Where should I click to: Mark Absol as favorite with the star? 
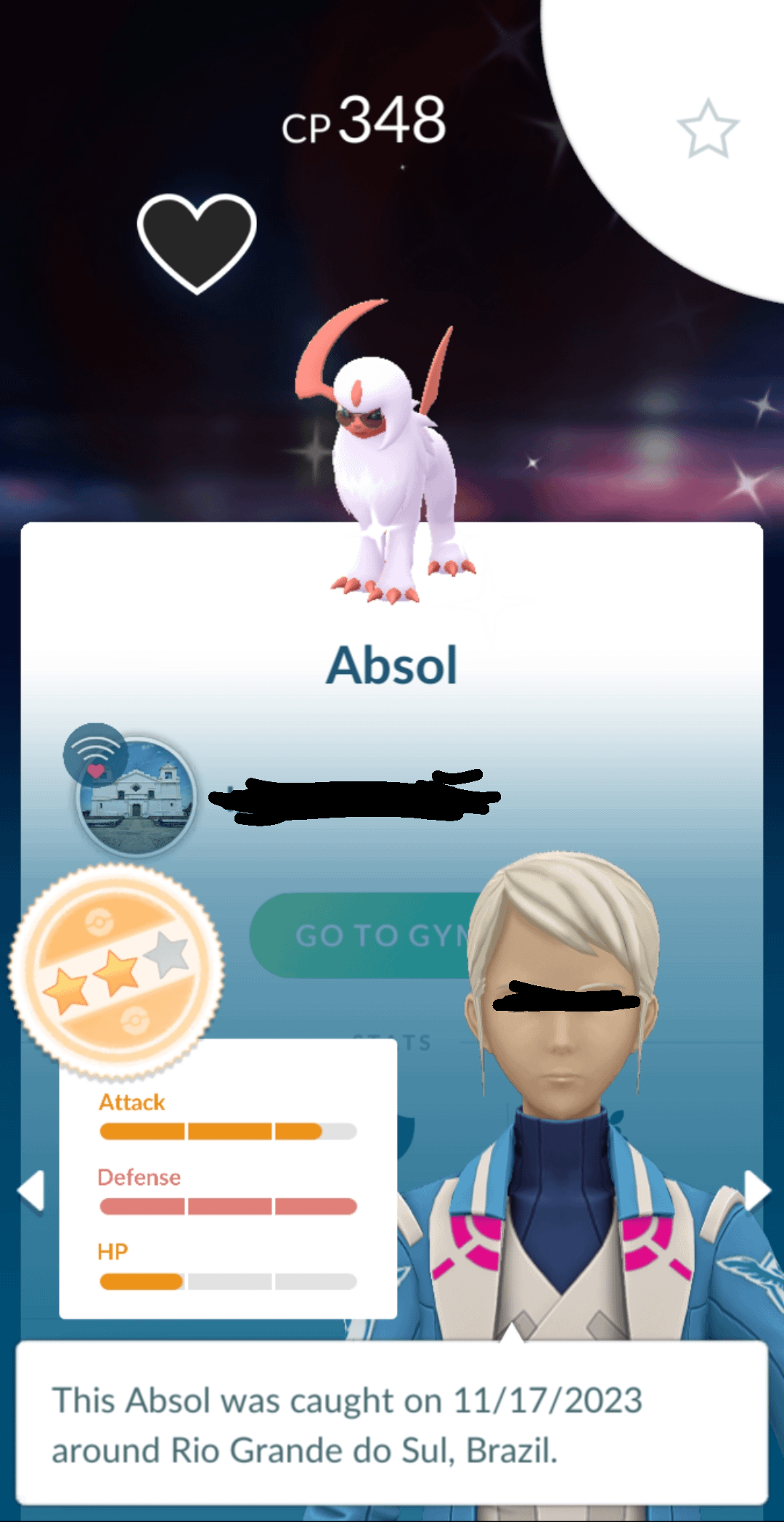point(708,129)
